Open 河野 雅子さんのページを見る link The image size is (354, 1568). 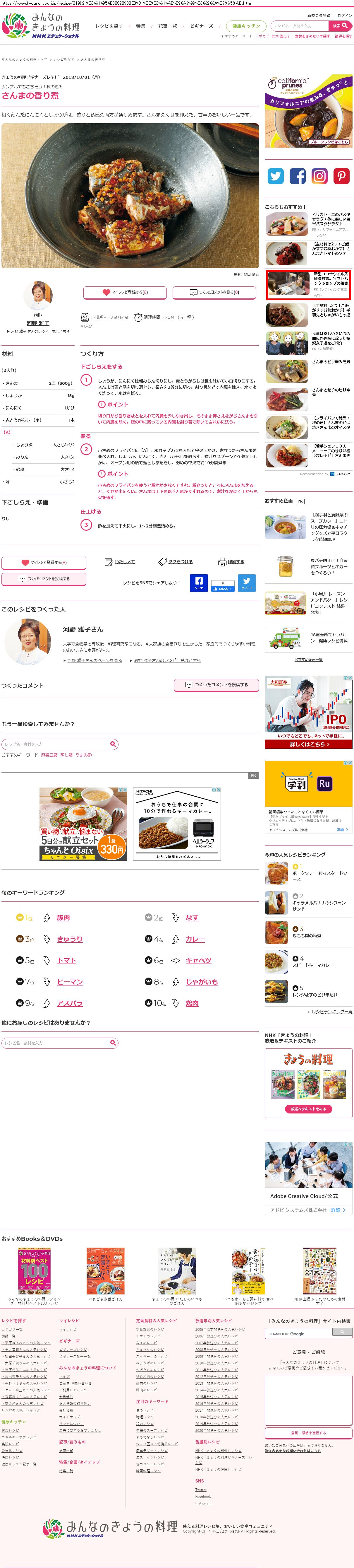(x=94, y=660)
